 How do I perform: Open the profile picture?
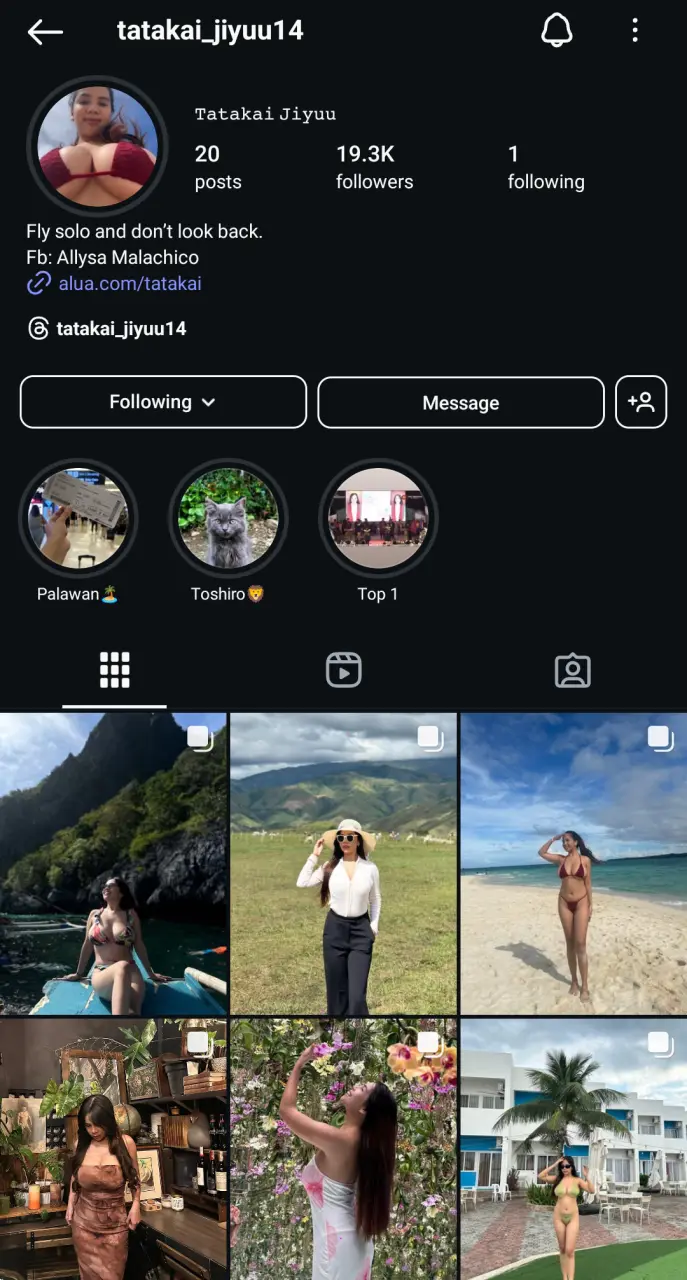98,146
